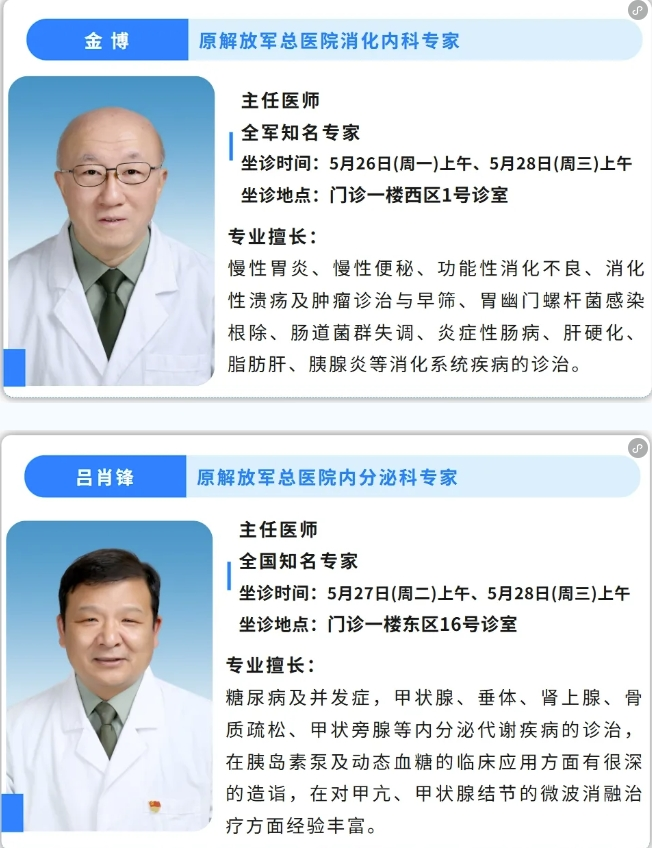Tap the mini-program link icon on 吕肖锋's card

637,447
